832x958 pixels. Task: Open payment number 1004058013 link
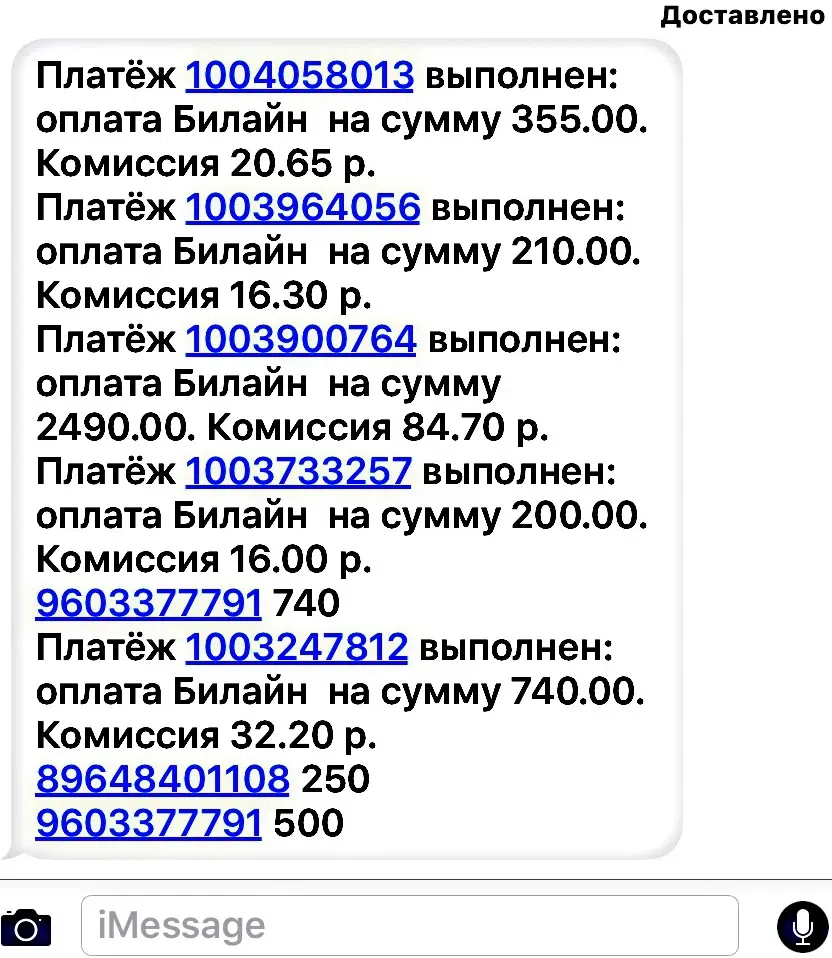pos(299,75)
